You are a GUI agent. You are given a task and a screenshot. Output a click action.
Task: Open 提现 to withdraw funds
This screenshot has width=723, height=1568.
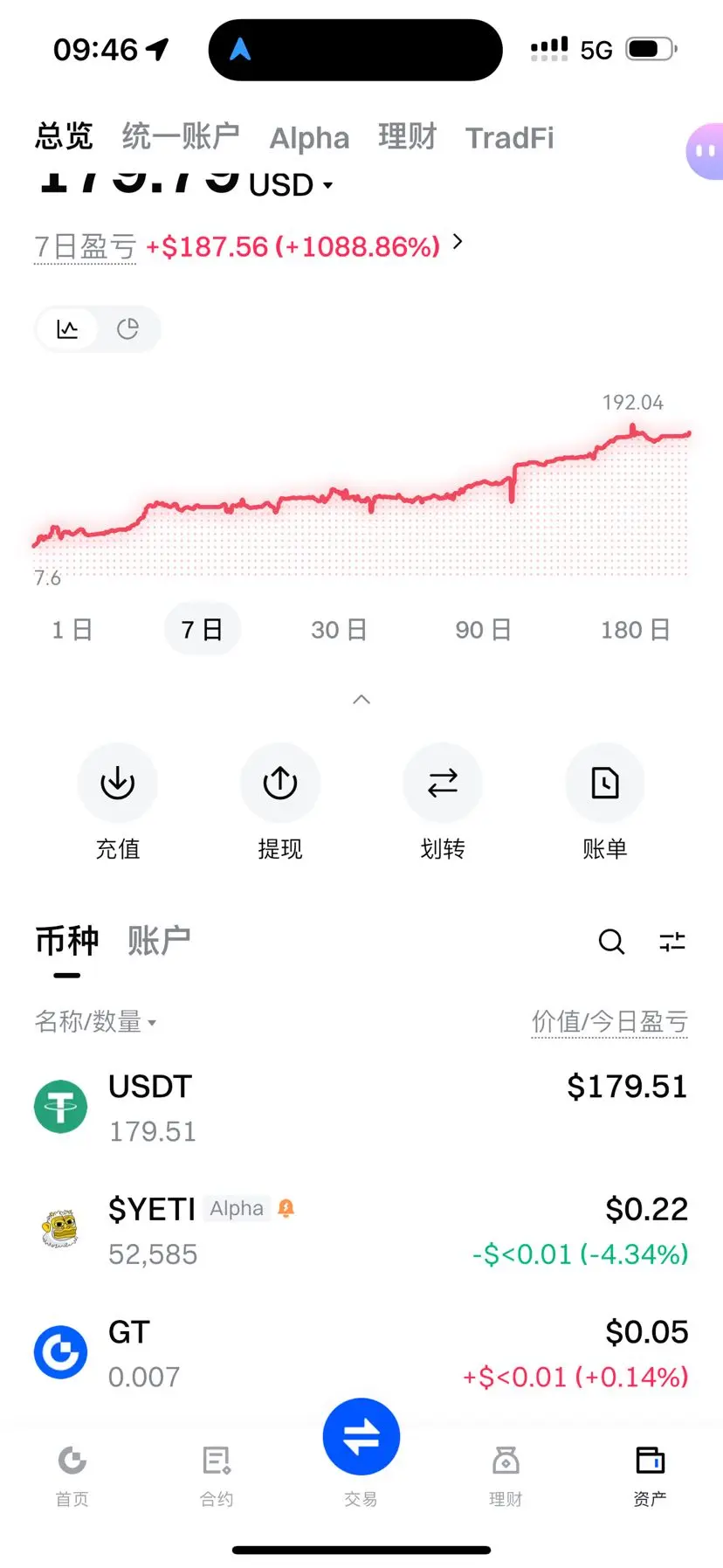280,783
